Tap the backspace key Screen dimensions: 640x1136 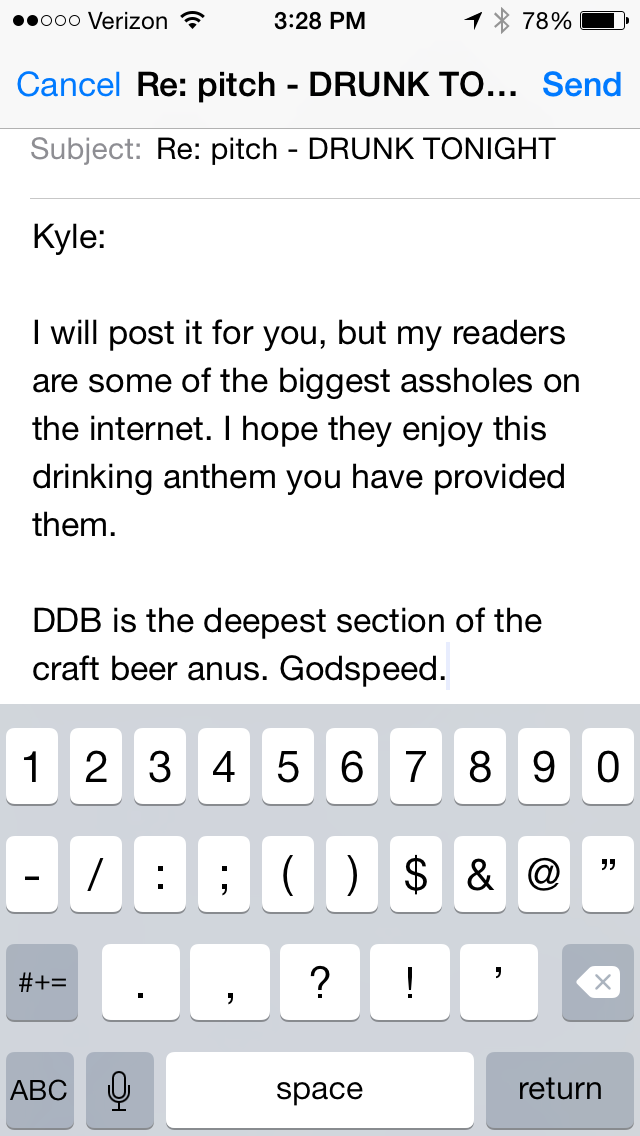598,982
